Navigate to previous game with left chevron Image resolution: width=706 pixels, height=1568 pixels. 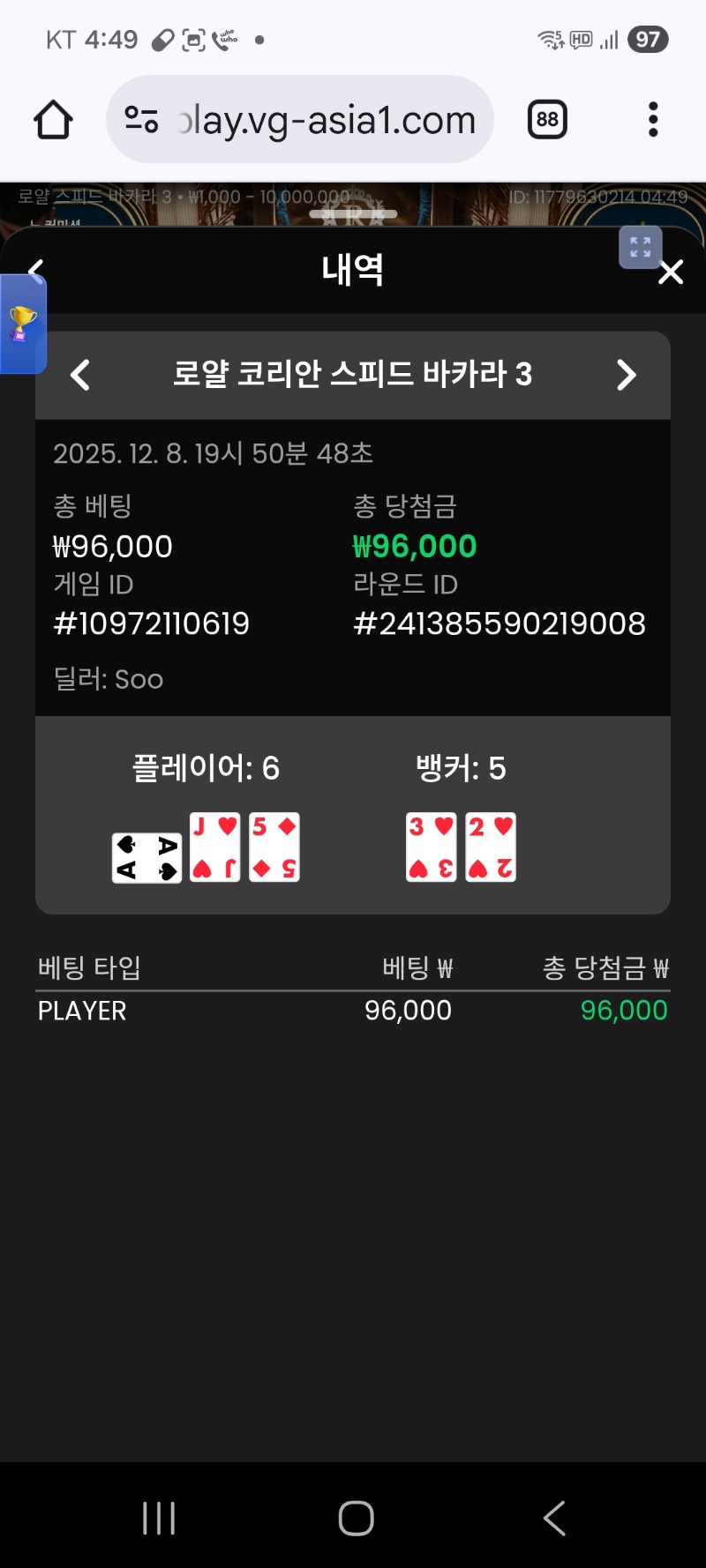pyautogui.click(x=80, y=375)
